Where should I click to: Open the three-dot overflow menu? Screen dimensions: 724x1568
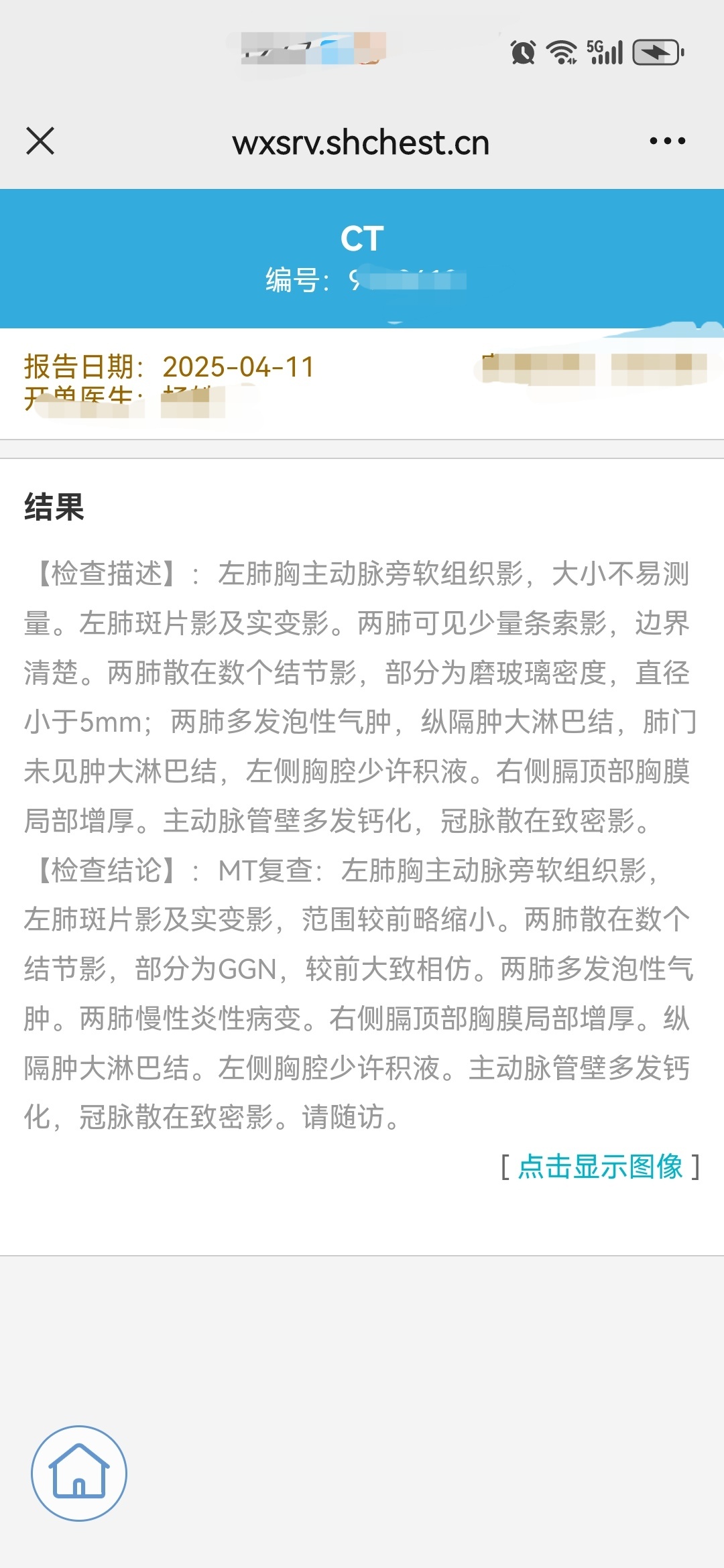pyautogui.click(x=667, y=141)
